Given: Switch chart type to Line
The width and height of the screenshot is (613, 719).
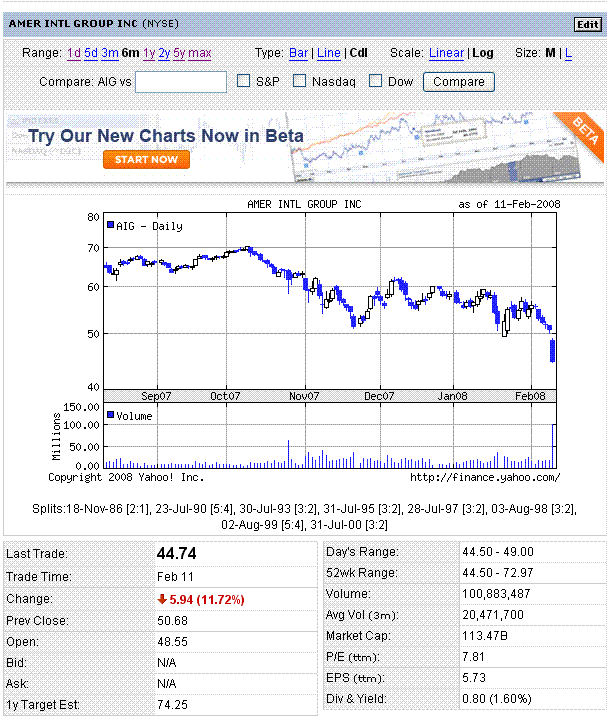Looking at the screenshot, I should (x=328, y=53).
